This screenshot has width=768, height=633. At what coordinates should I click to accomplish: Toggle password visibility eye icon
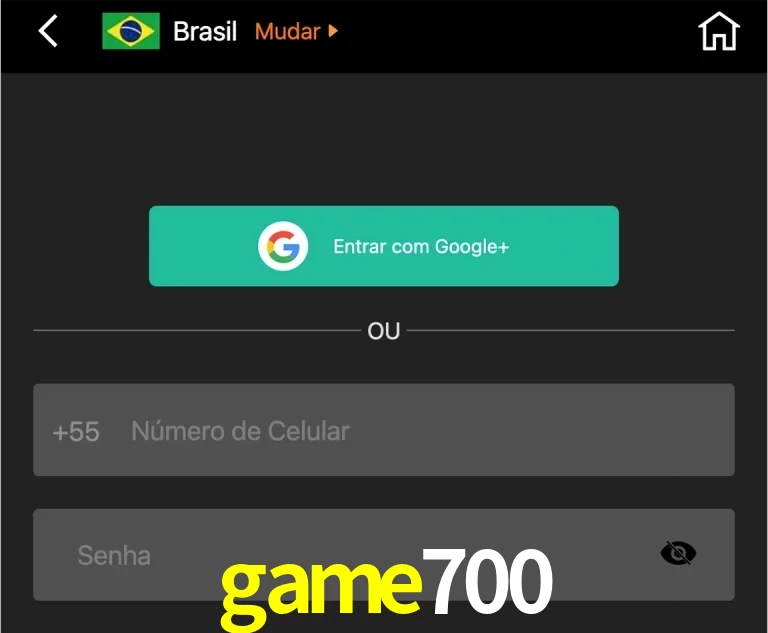point(678,552)
